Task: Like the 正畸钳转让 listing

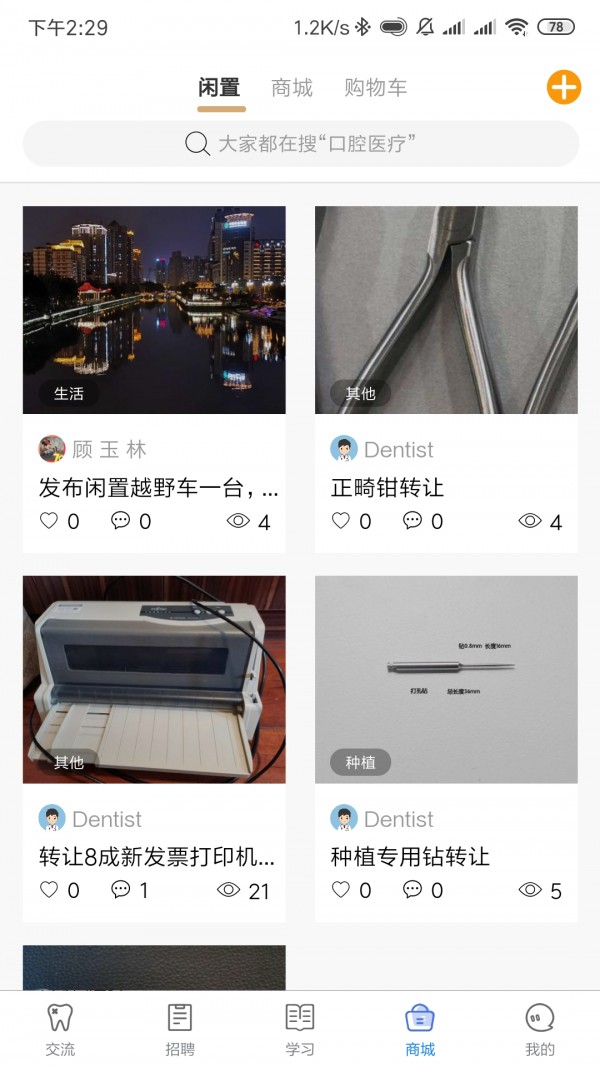Action: click(x=342, y=521)
